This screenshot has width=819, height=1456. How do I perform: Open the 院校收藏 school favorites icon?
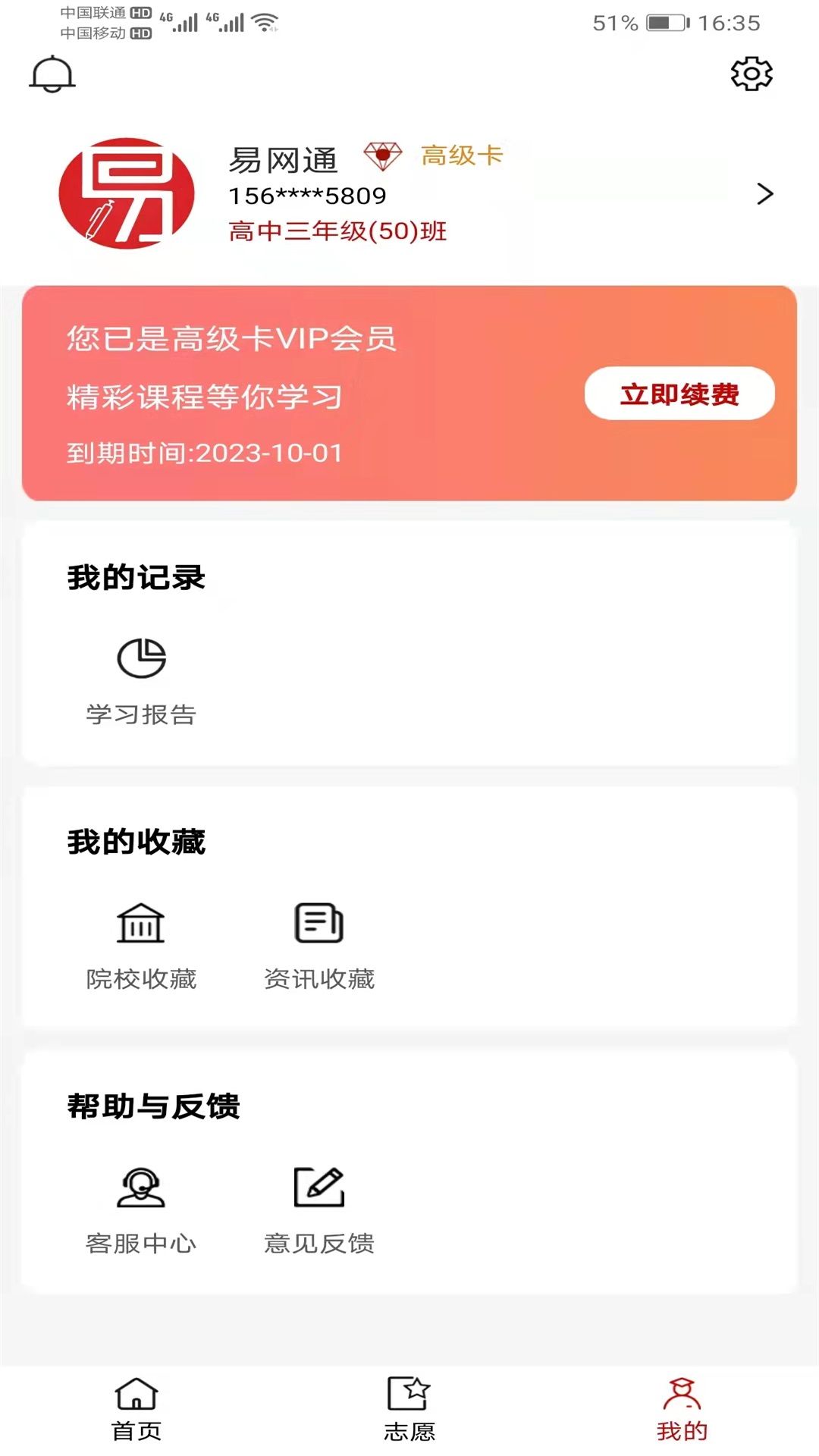point(143,924)
